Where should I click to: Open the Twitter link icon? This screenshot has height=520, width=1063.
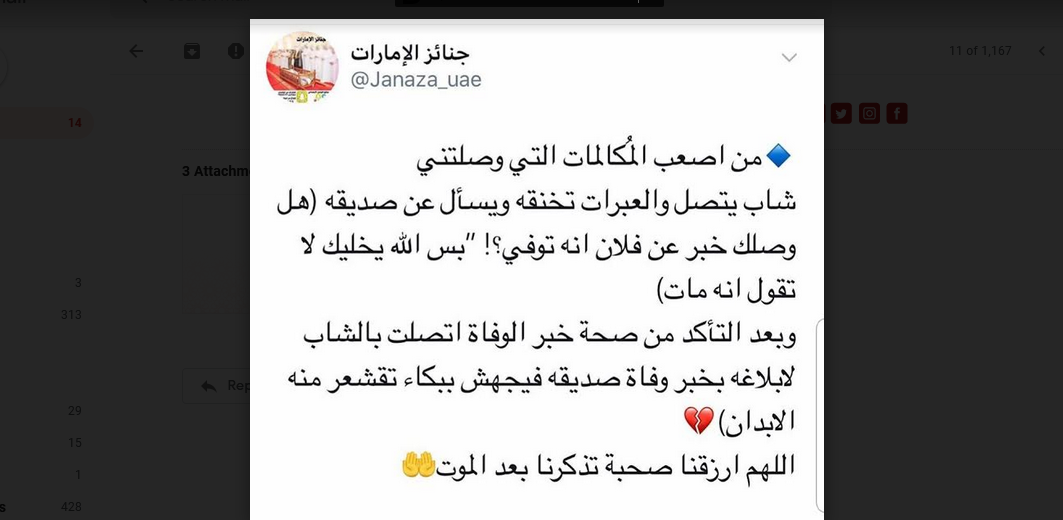841,114
